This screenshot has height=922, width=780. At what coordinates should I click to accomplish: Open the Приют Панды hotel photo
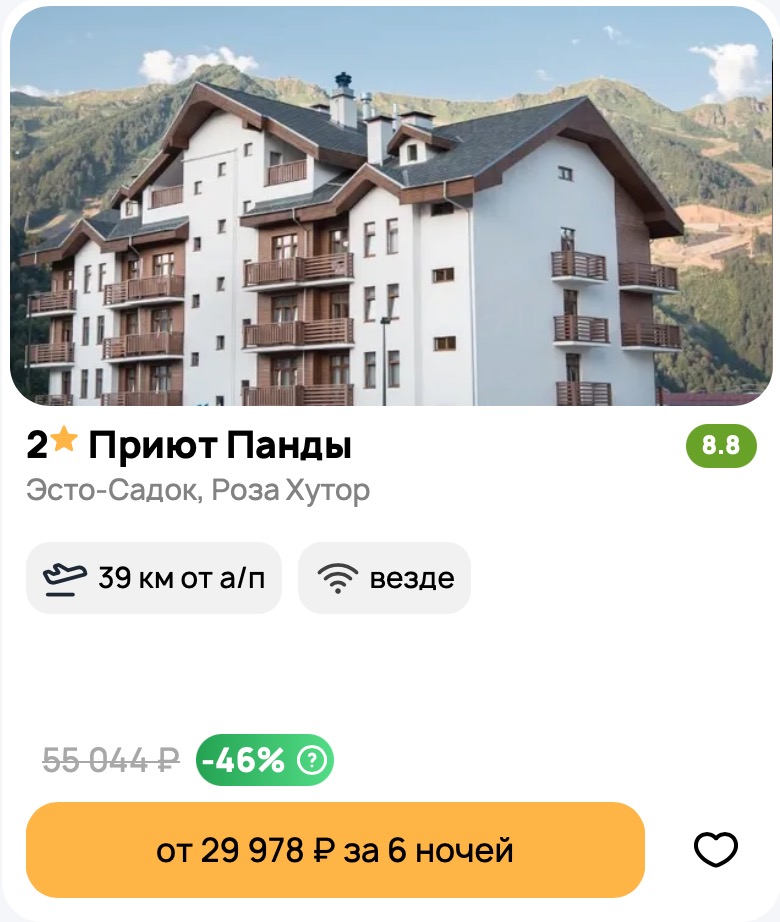click(390, 205)
